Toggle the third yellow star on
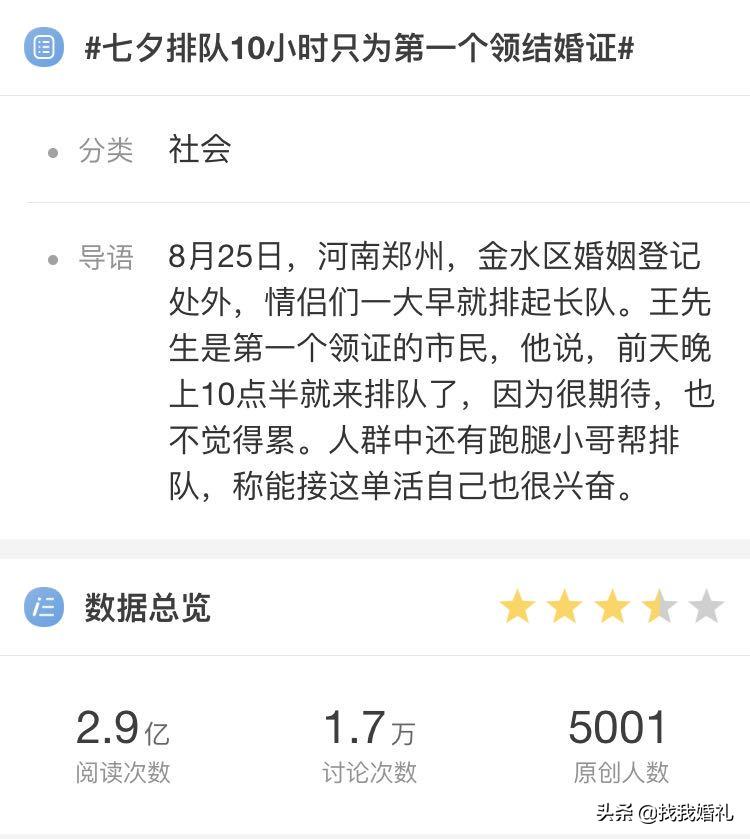This screenshot has height=839, width=750. [612, 607]
